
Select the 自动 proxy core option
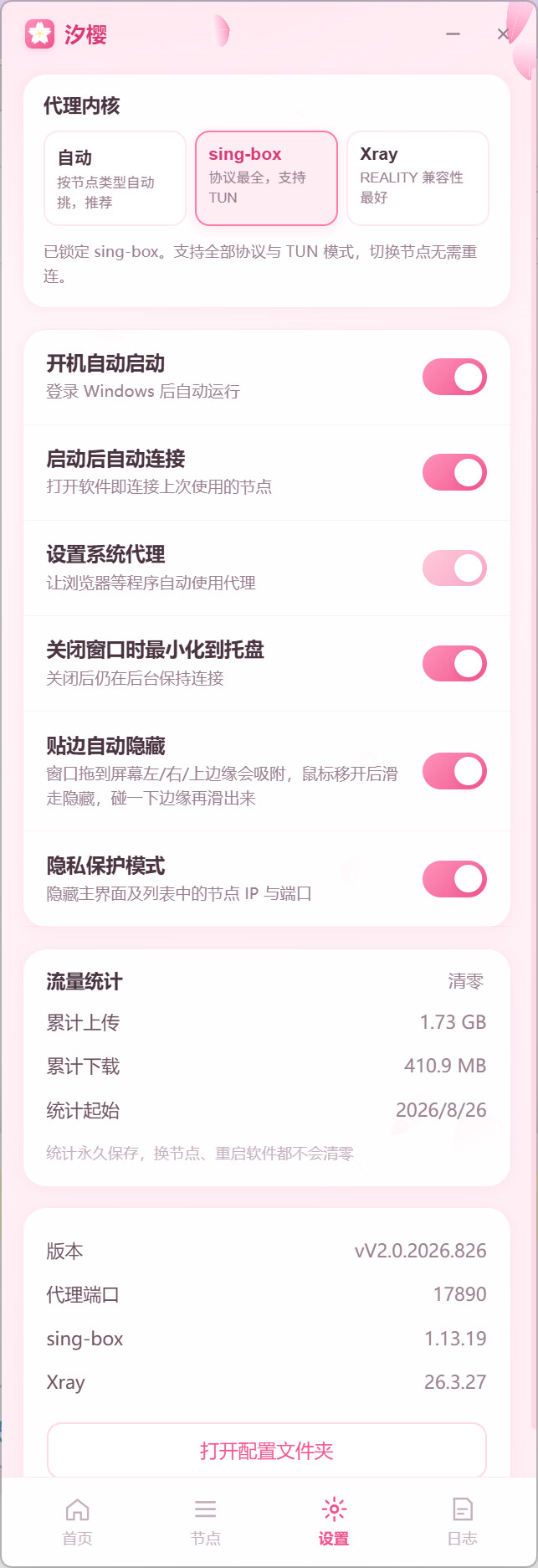pos(115,178)
